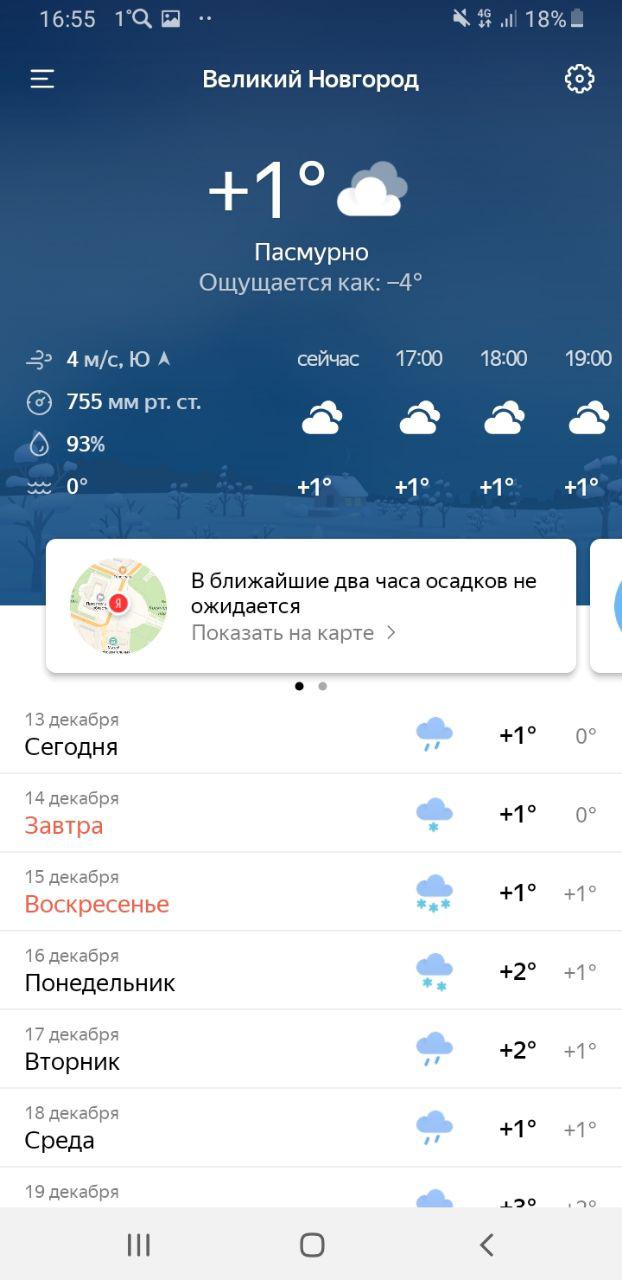Open forecast for Вторник 17 декабря
This screenshot has width=622, height=1280.
(x=311, y=1049)
